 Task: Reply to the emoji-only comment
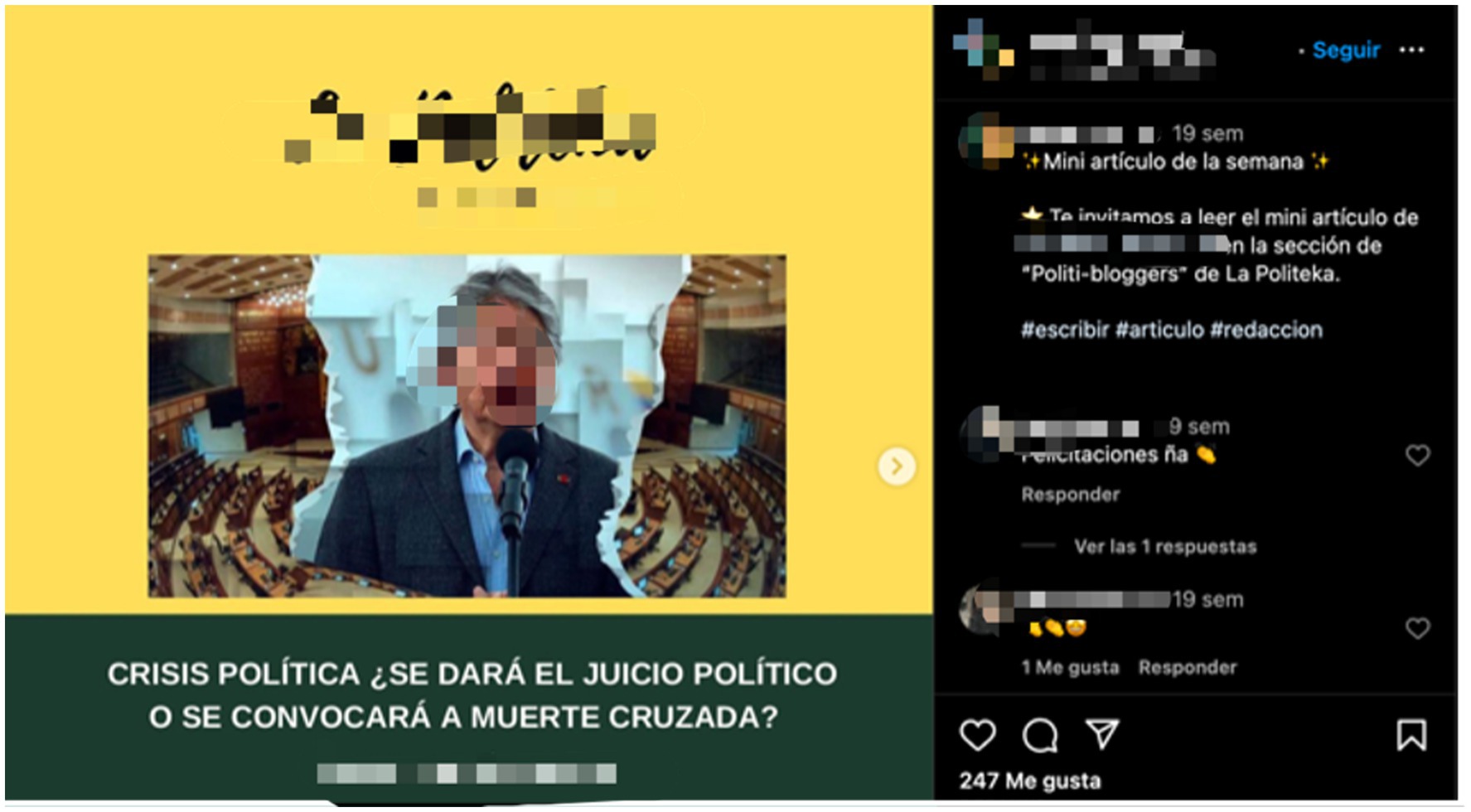click(1187, 668)
